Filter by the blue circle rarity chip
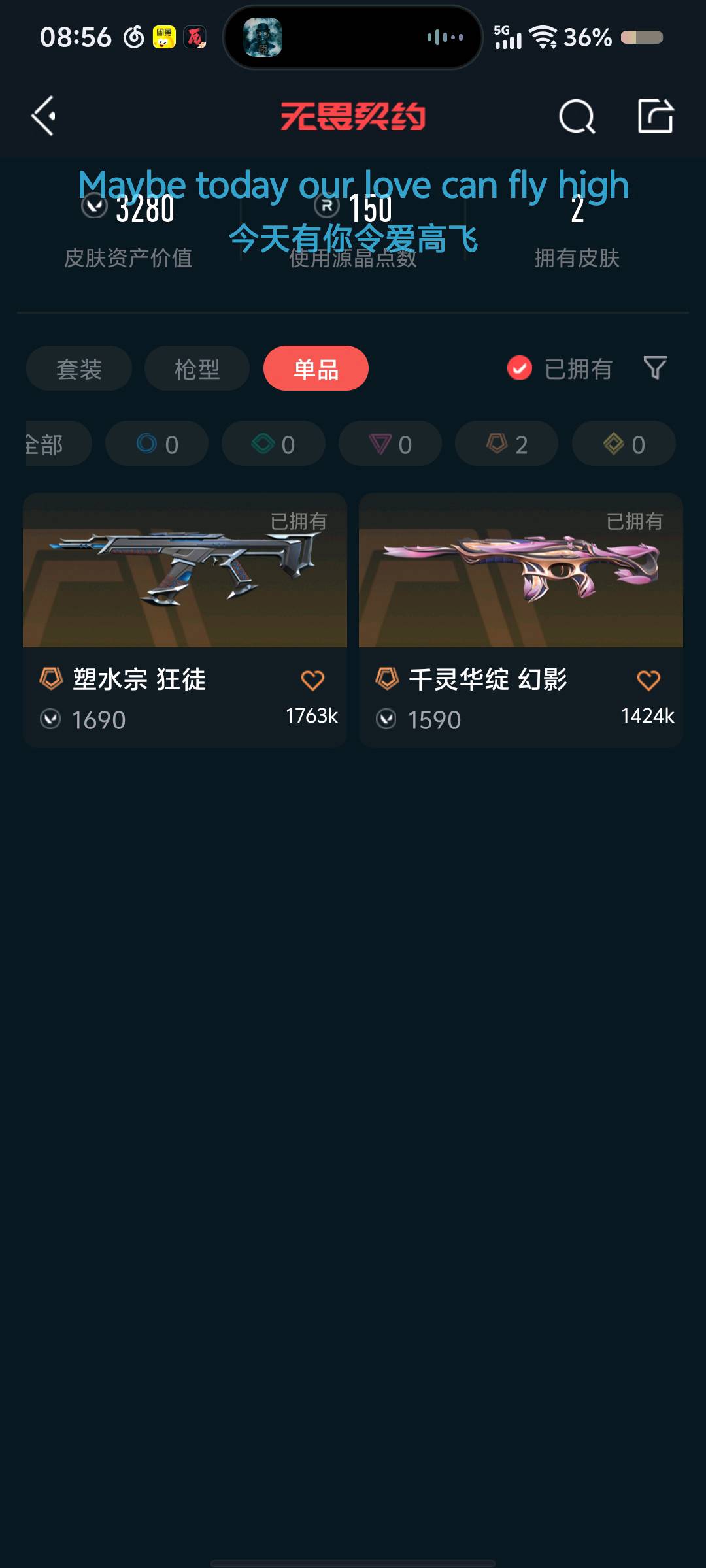The height and width of the screenshot is (1568, 706). tap(157, 444)
